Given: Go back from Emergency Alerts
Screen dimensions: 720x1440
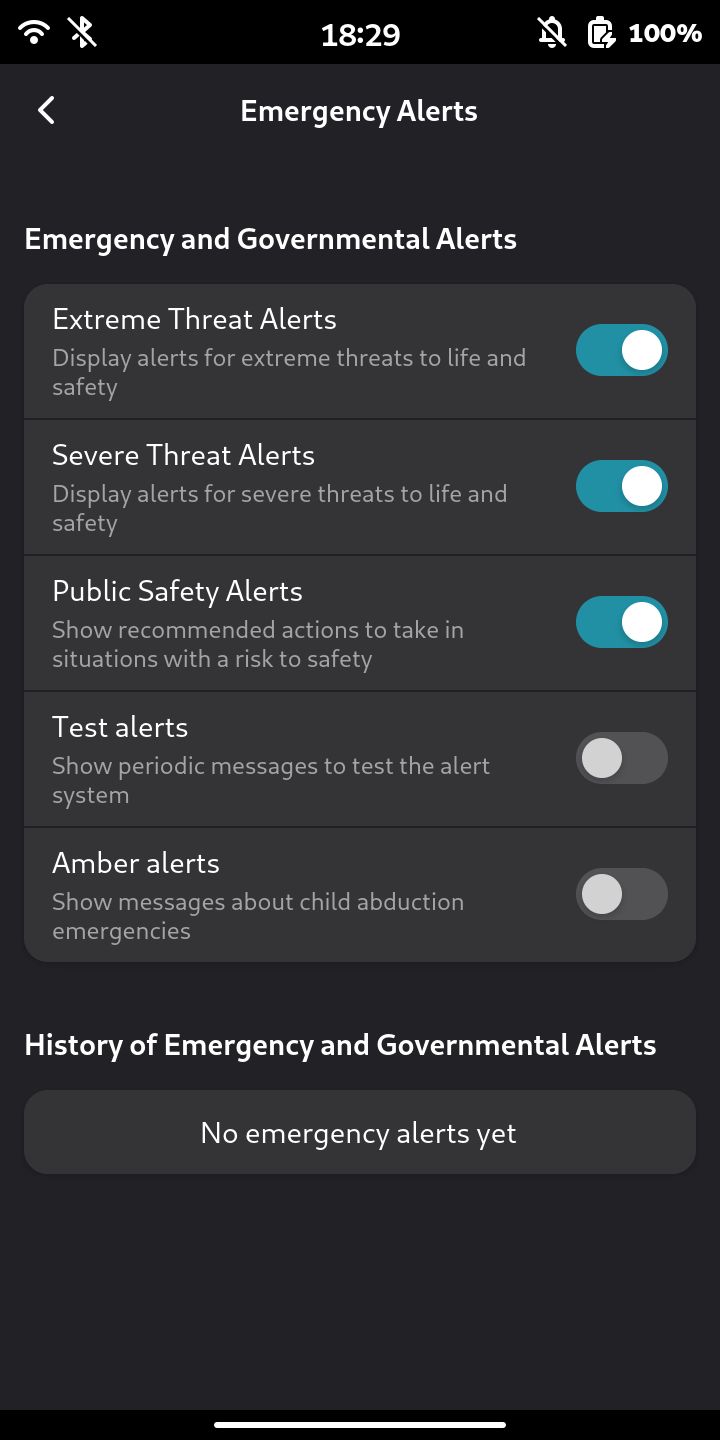Looking at the screenshot, I should (x=46, y=111).
